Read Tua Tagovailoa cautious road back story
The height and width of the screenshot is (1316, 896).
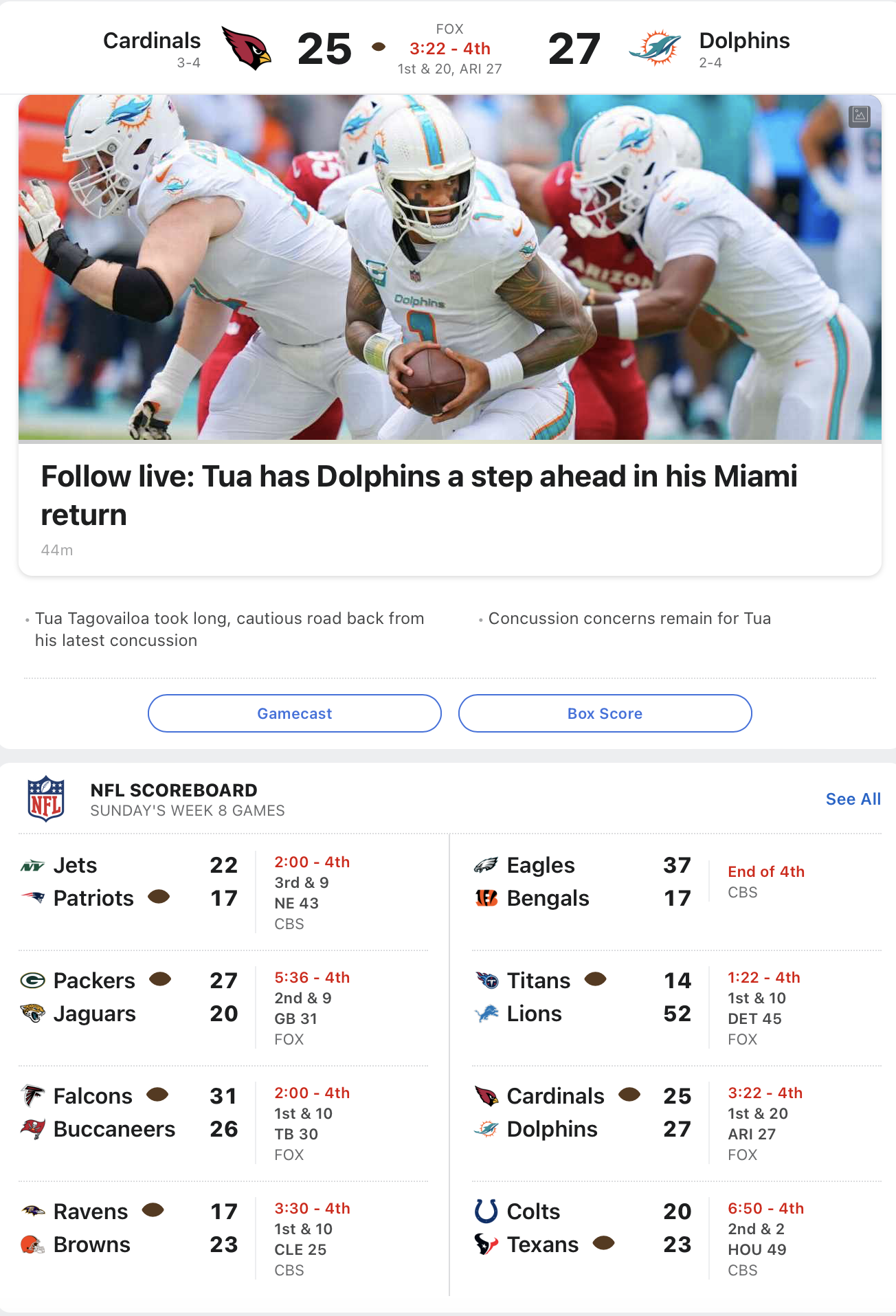(x=229, y=629)
